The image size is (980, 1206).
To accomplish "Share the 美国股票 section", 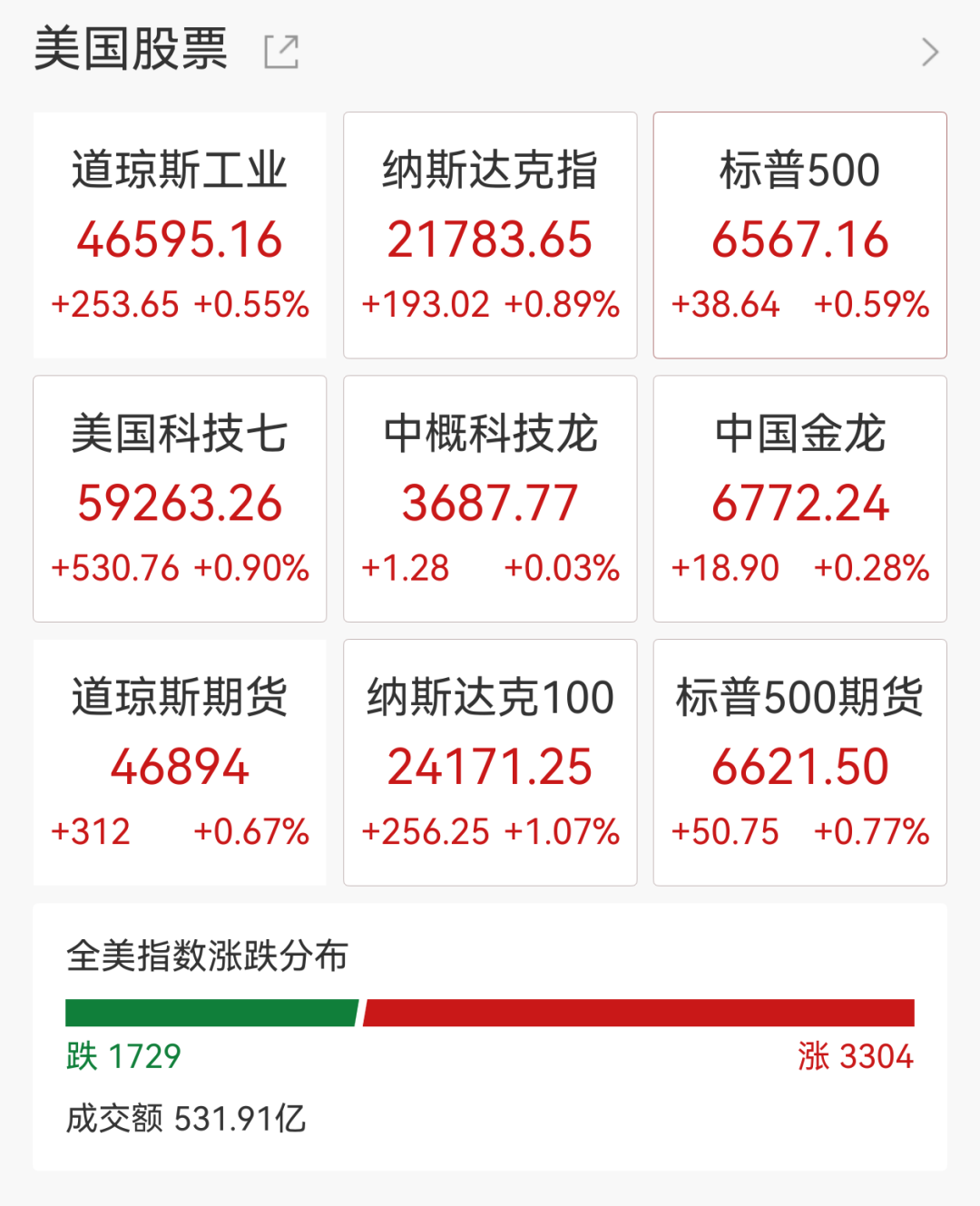I will click(281, 52).
